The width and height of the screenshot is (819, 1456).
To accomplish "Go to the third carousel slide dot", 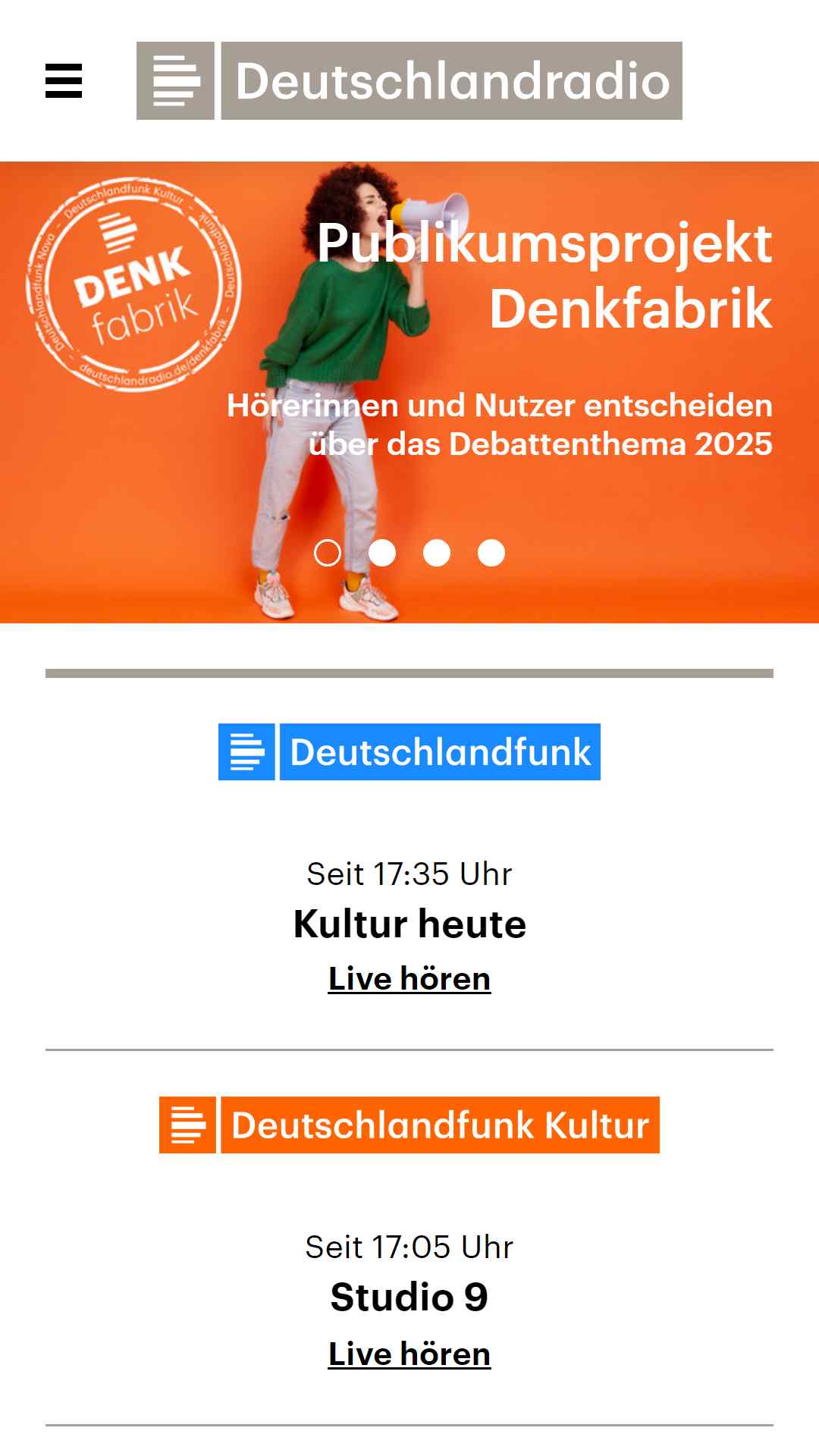I will (x=437, y=553).
